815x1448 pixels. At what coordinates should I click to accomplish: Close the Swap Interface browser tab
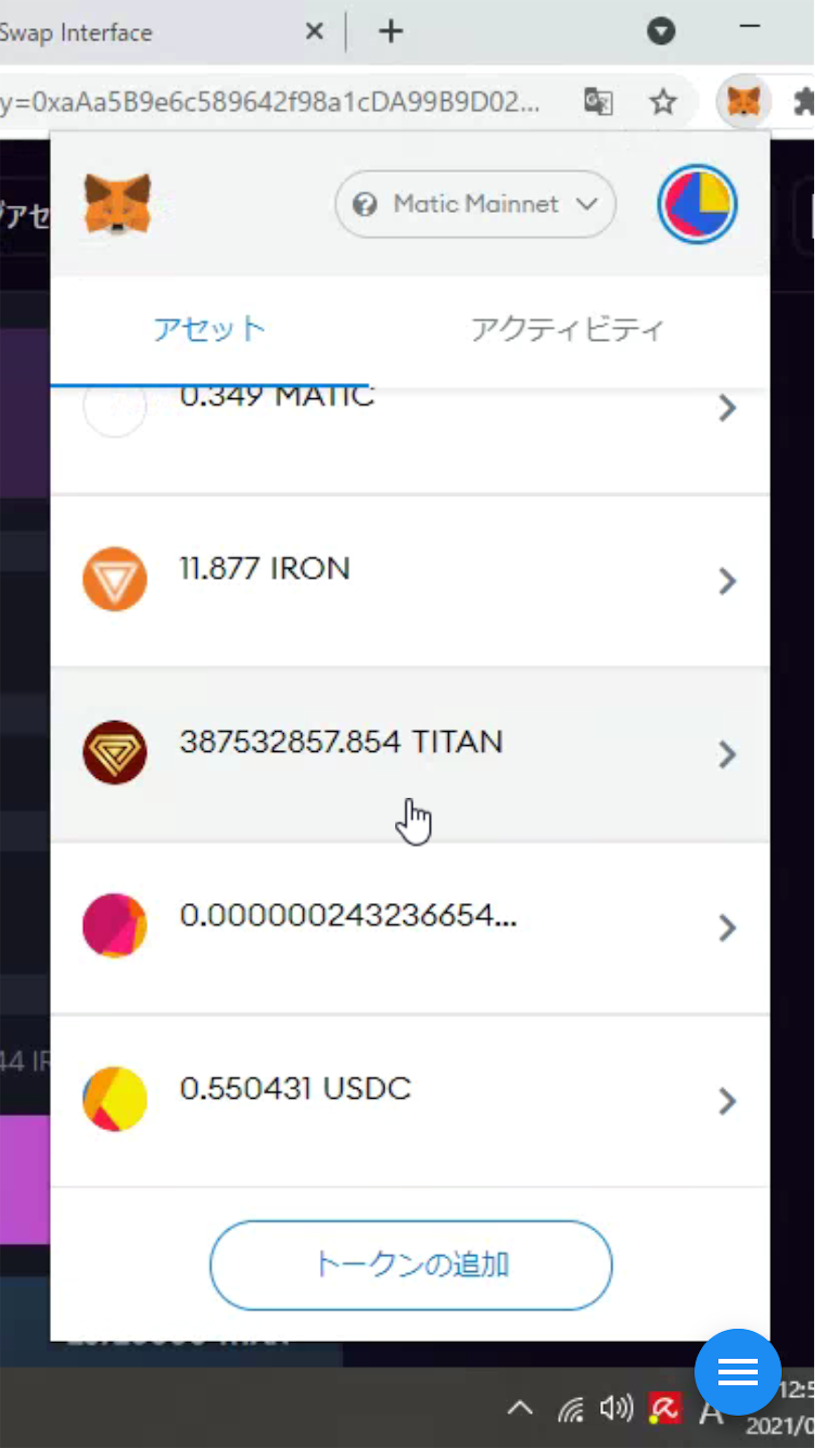point(314,32)
